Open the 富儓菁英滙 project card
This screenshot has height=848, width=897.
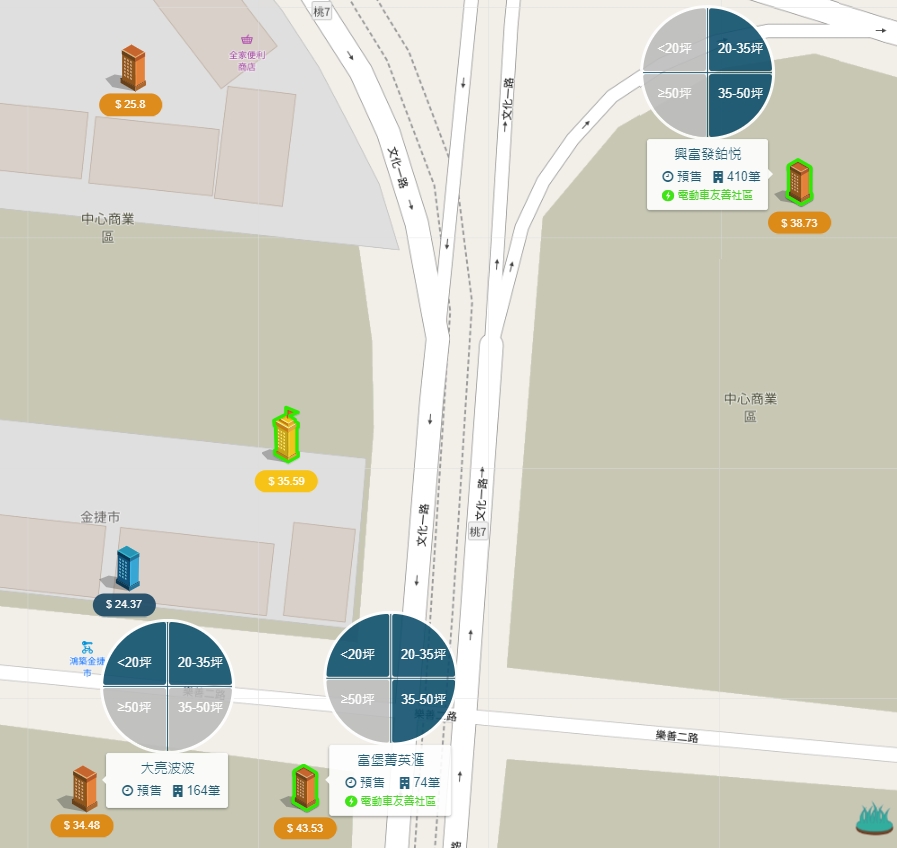(390, 780)
